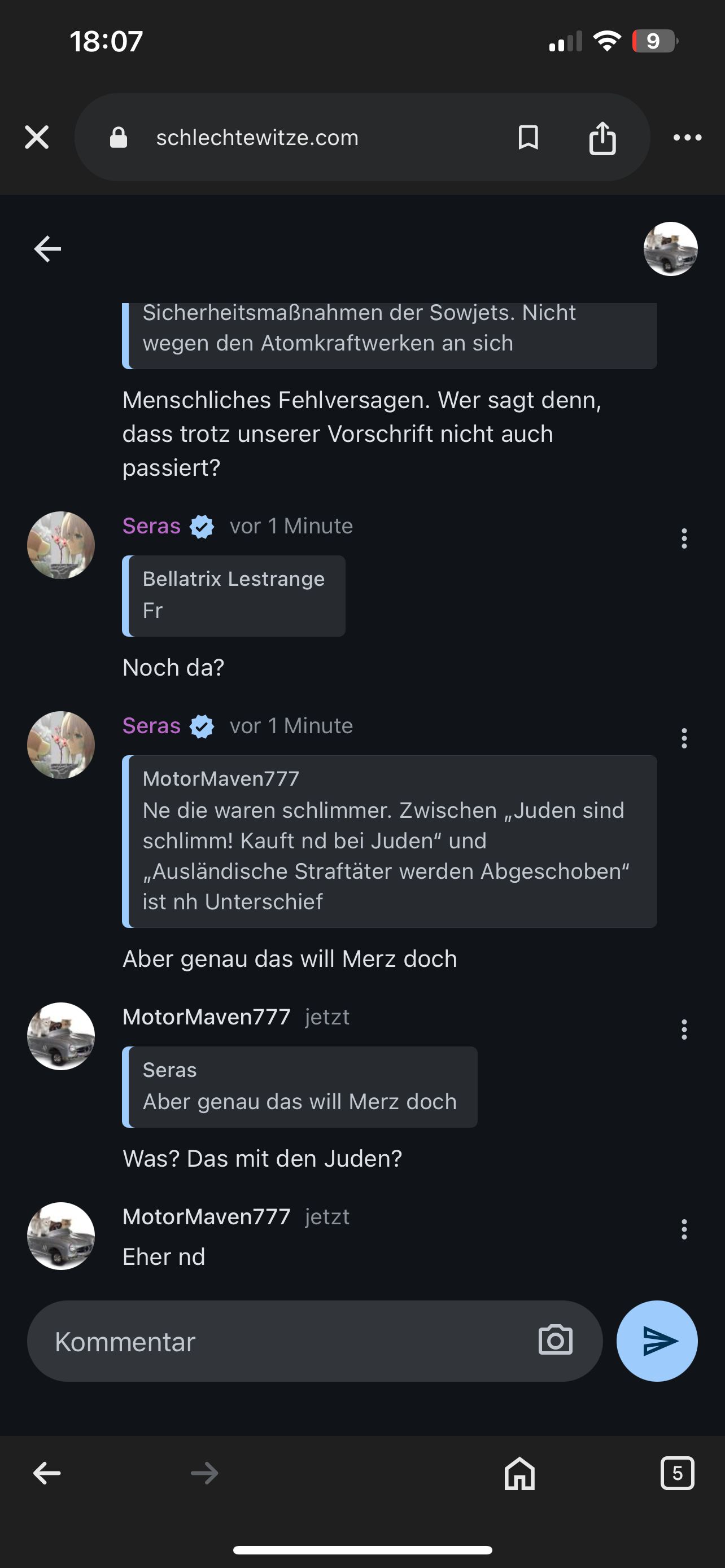Open options for Seras' "Noch da?" comment
The height and width of the screenshot is (1568, 725).
(684, 538)
